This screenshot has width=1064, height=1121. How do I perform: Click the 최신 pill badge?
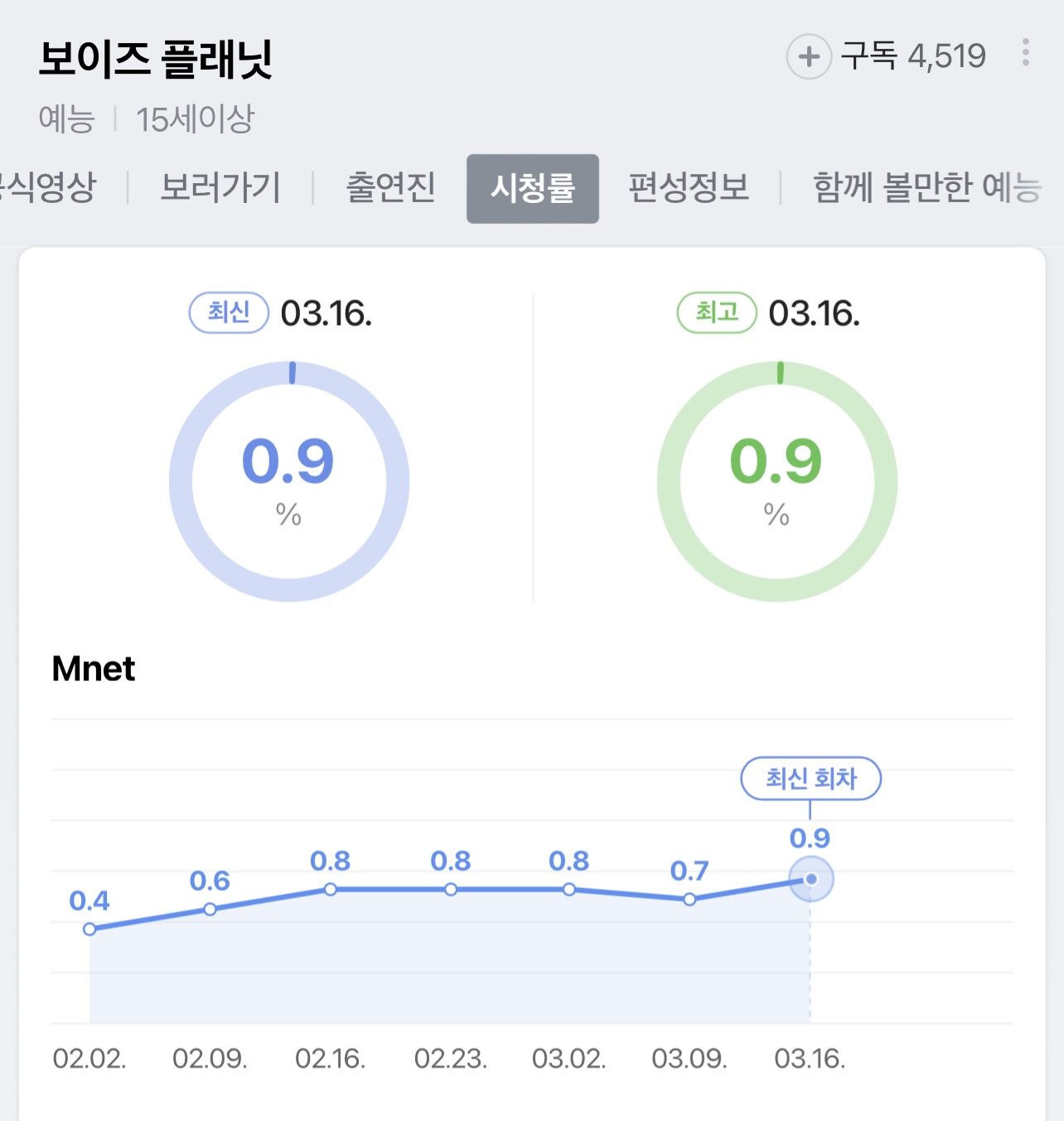pyautogui.click(x=229, y=313)
